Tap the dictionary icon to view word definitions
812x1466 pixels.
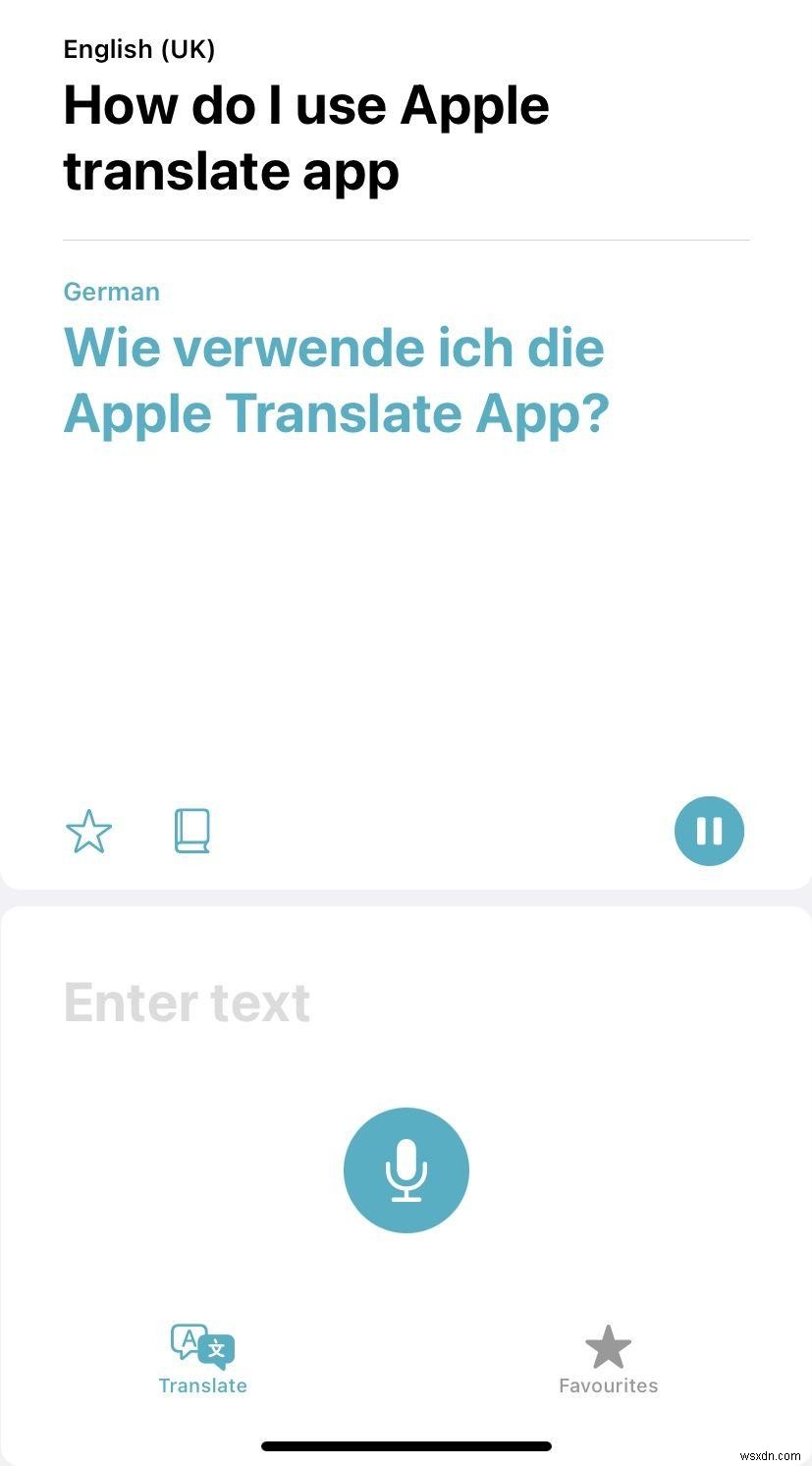click(192, 830)
